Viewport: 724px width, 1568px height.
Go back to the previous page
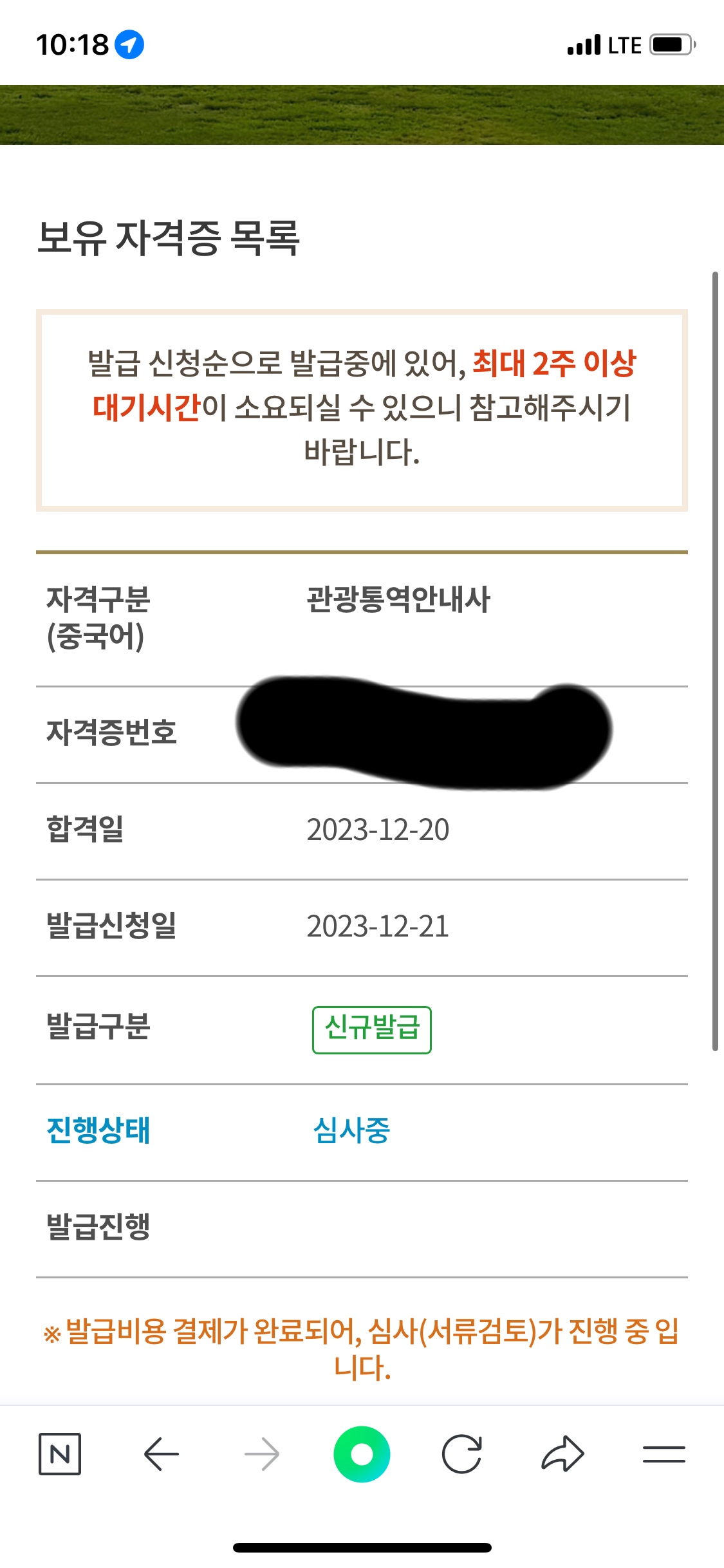tap(161, 1453)
